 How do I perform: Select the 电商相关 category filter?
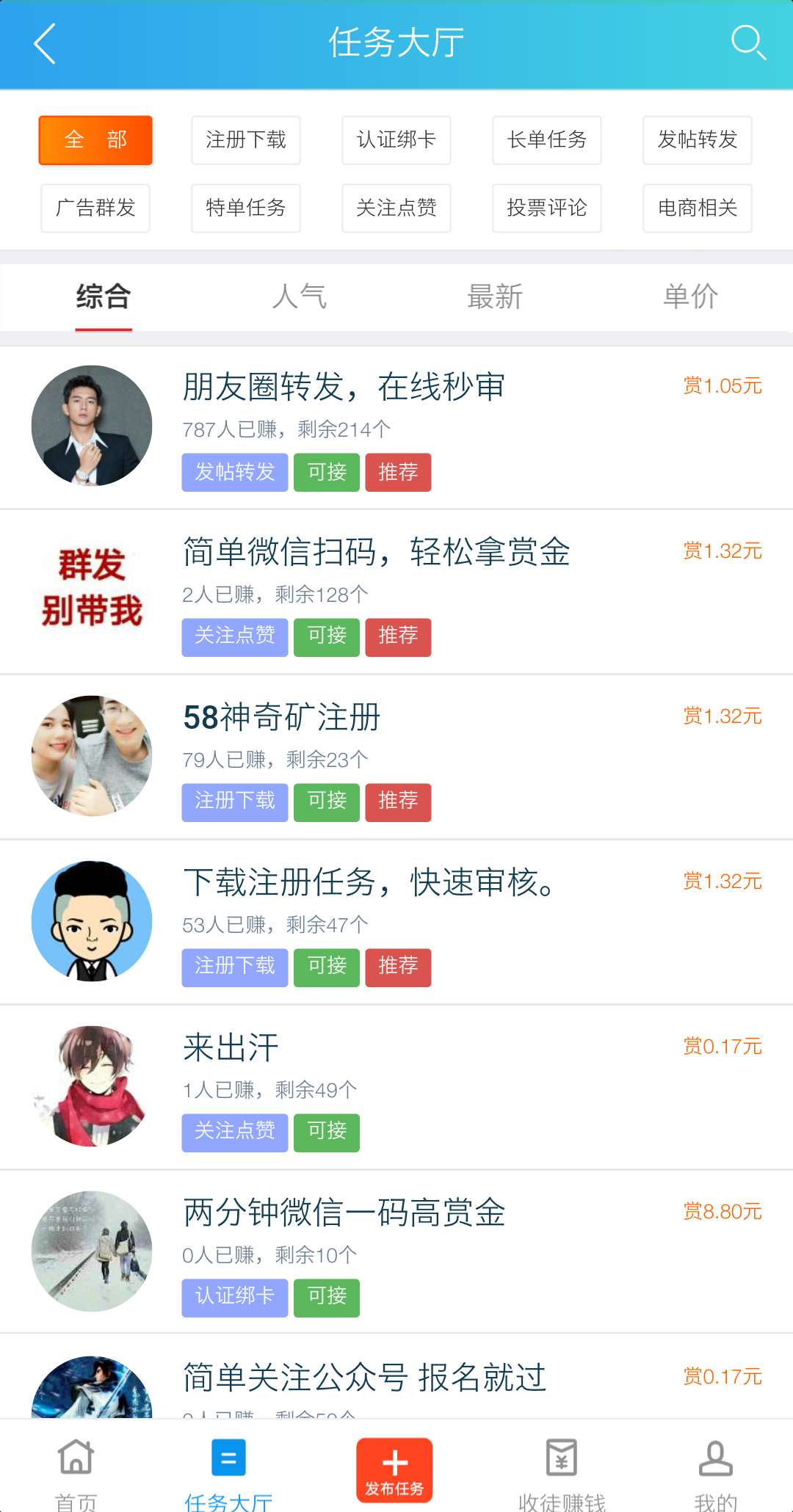click(696, 208)
